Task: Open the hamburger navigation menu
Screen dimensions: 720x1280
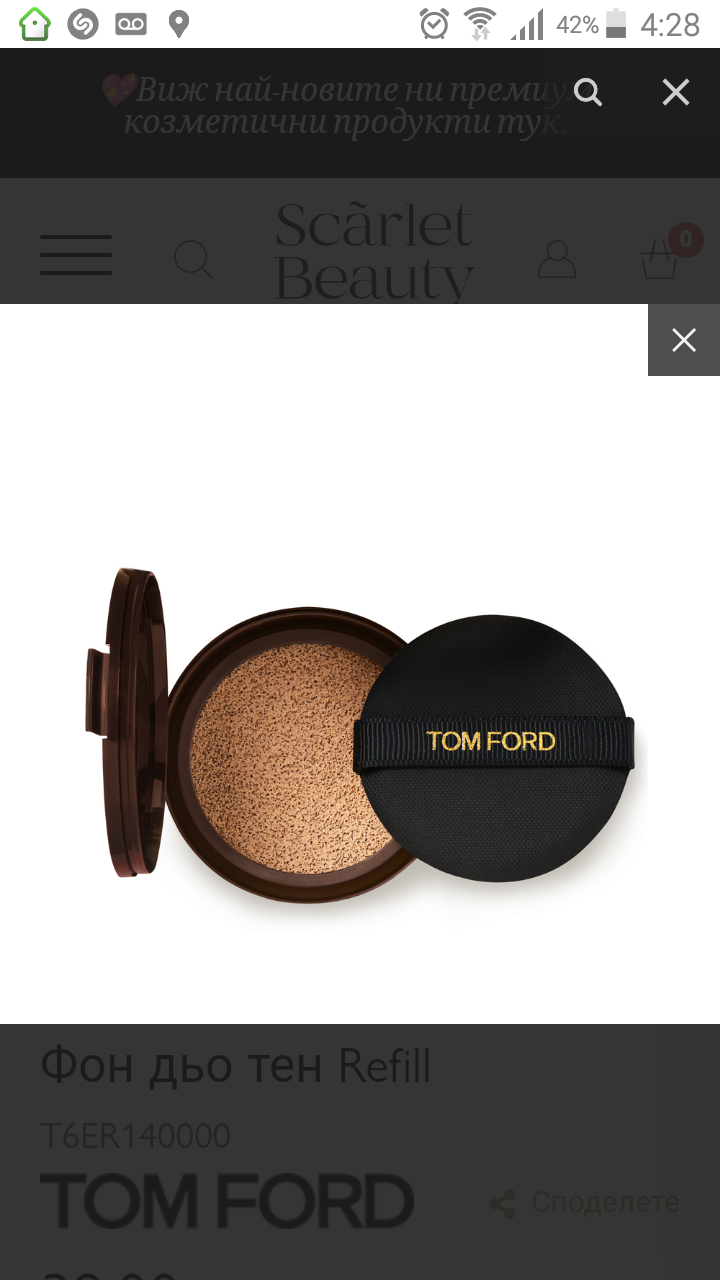Action: pos(76,255)
